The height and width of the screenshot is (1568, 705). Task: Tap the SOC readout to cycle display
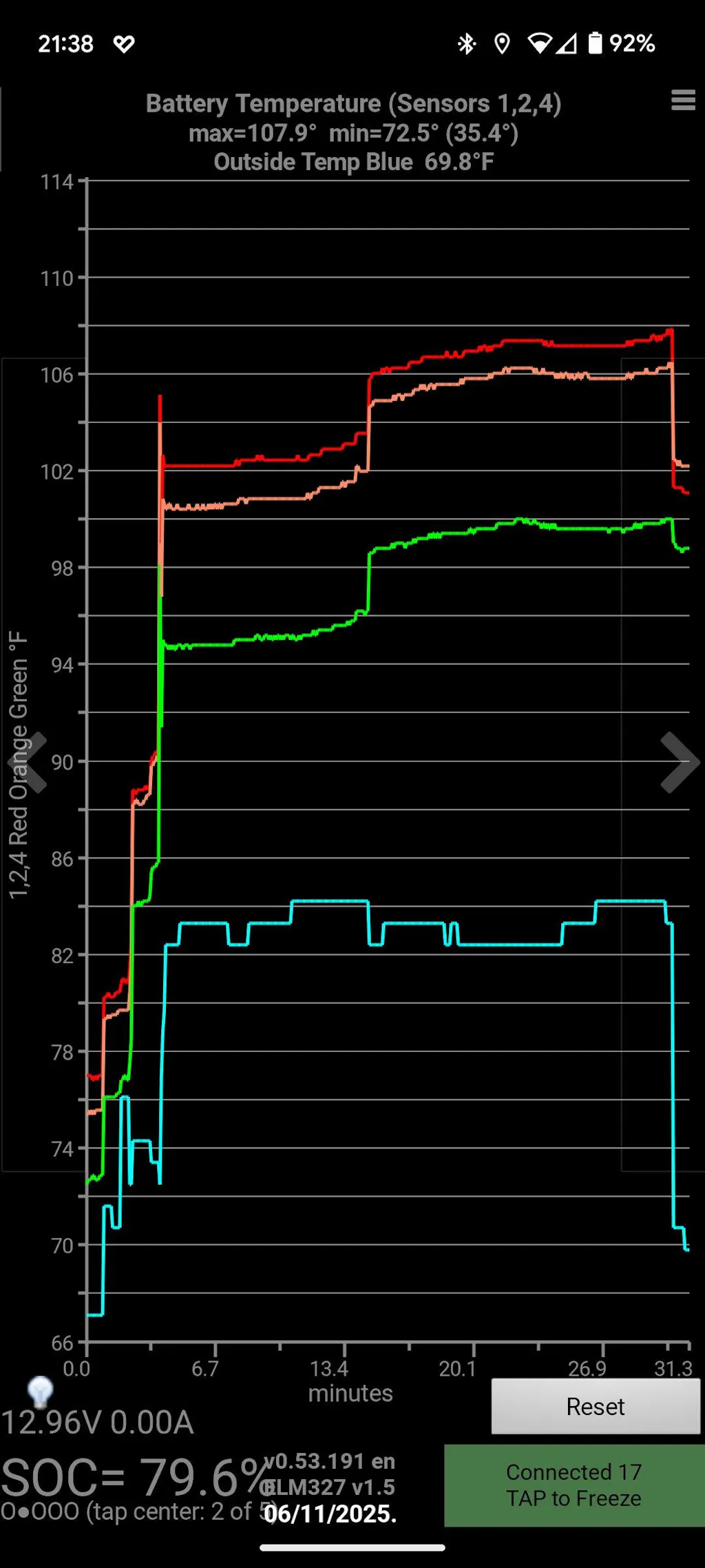point(136,1478)
